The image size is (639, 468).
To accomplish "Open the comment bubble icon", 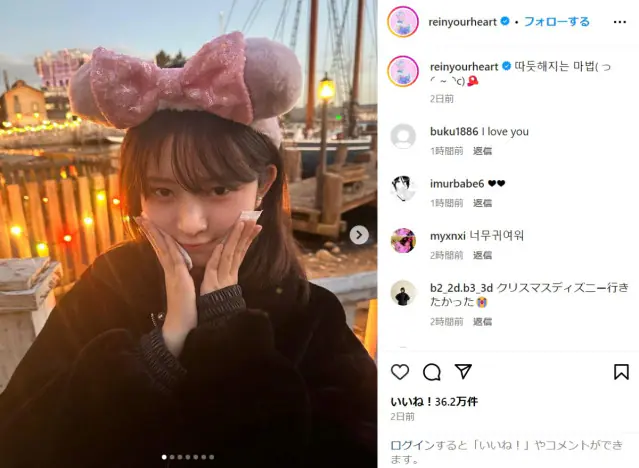I will pyautogui.click(x=432, y=372).
